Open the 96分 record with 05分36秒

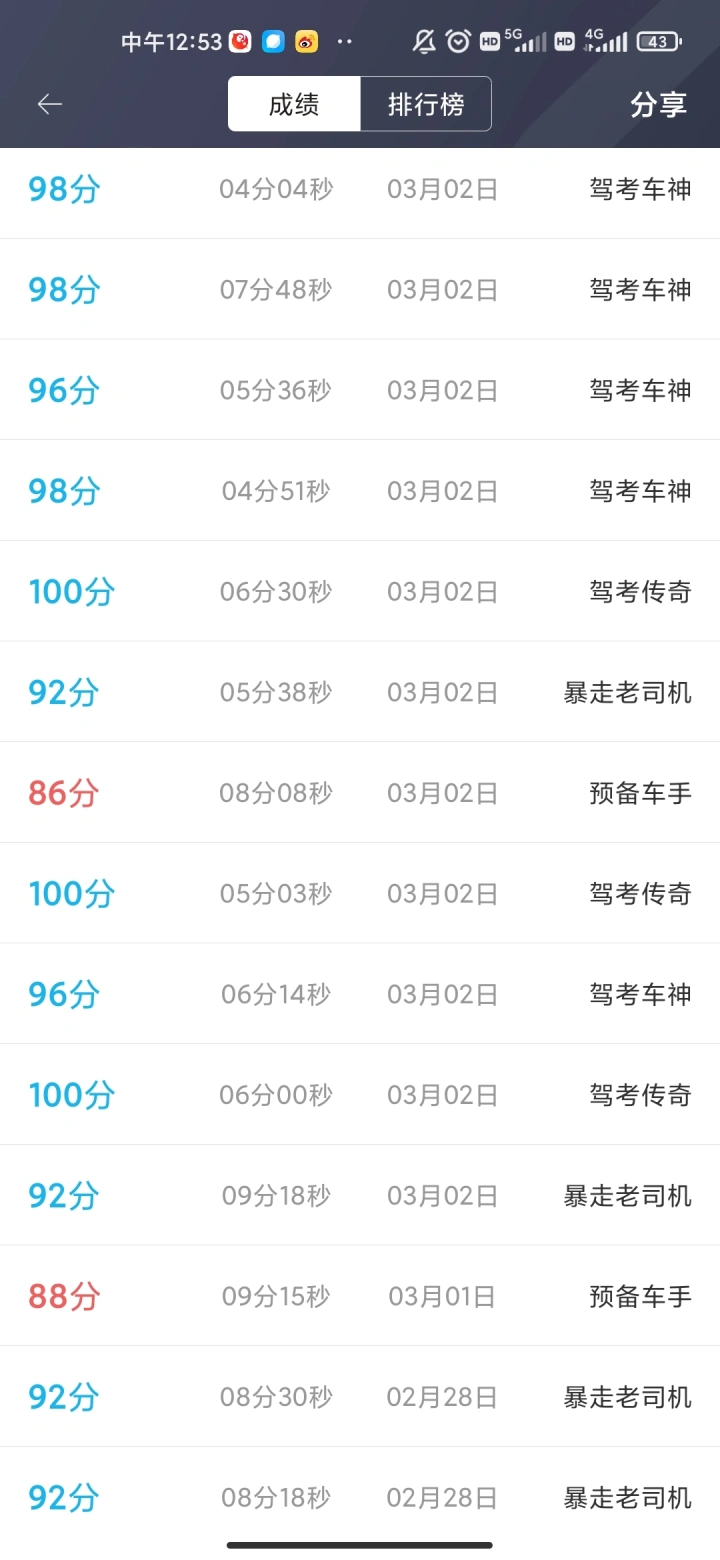tap(360, 390)
